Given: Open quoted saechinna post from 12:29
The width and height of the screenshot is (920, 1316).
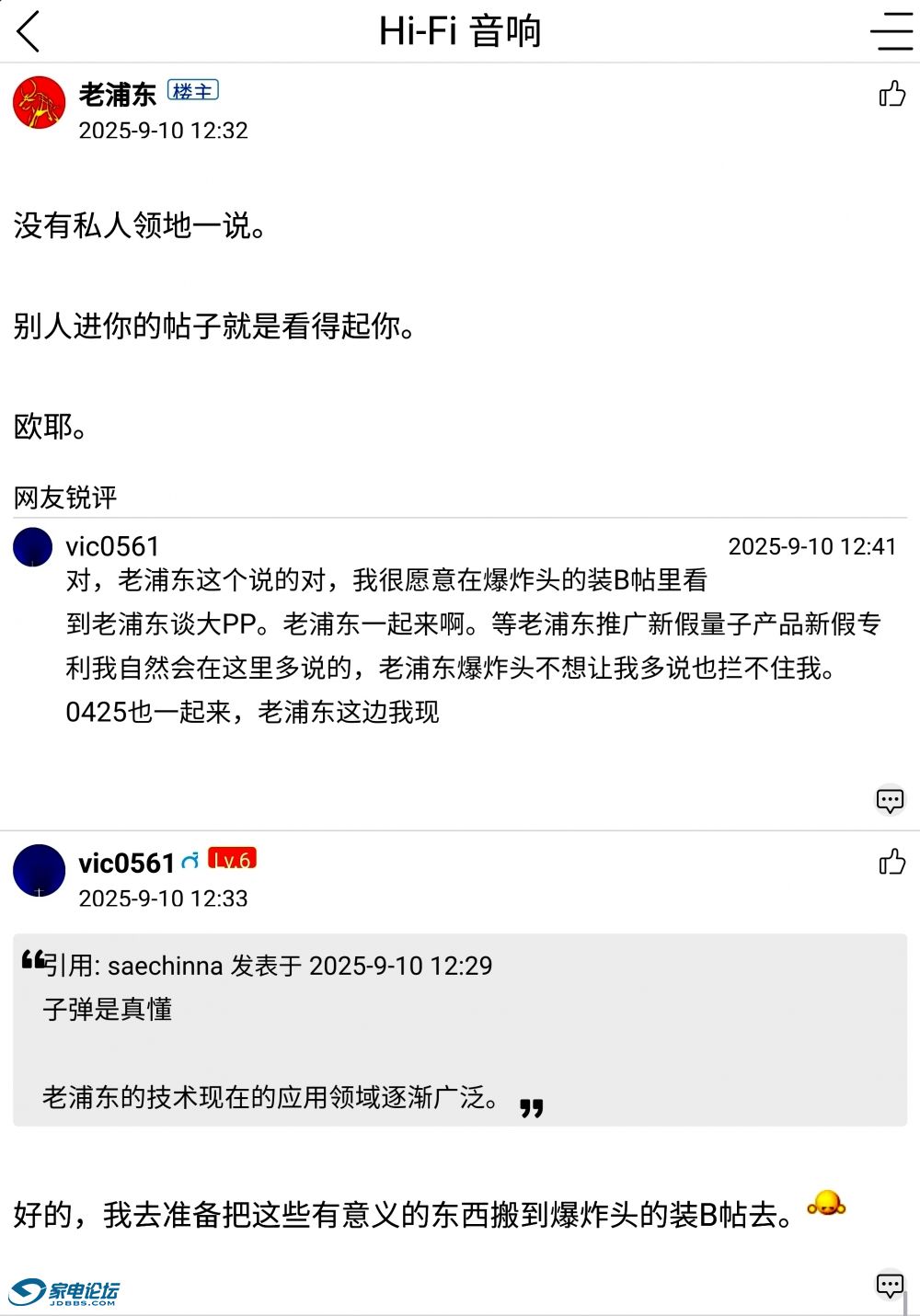Looking at the screenshot, I should pos(267,966).
